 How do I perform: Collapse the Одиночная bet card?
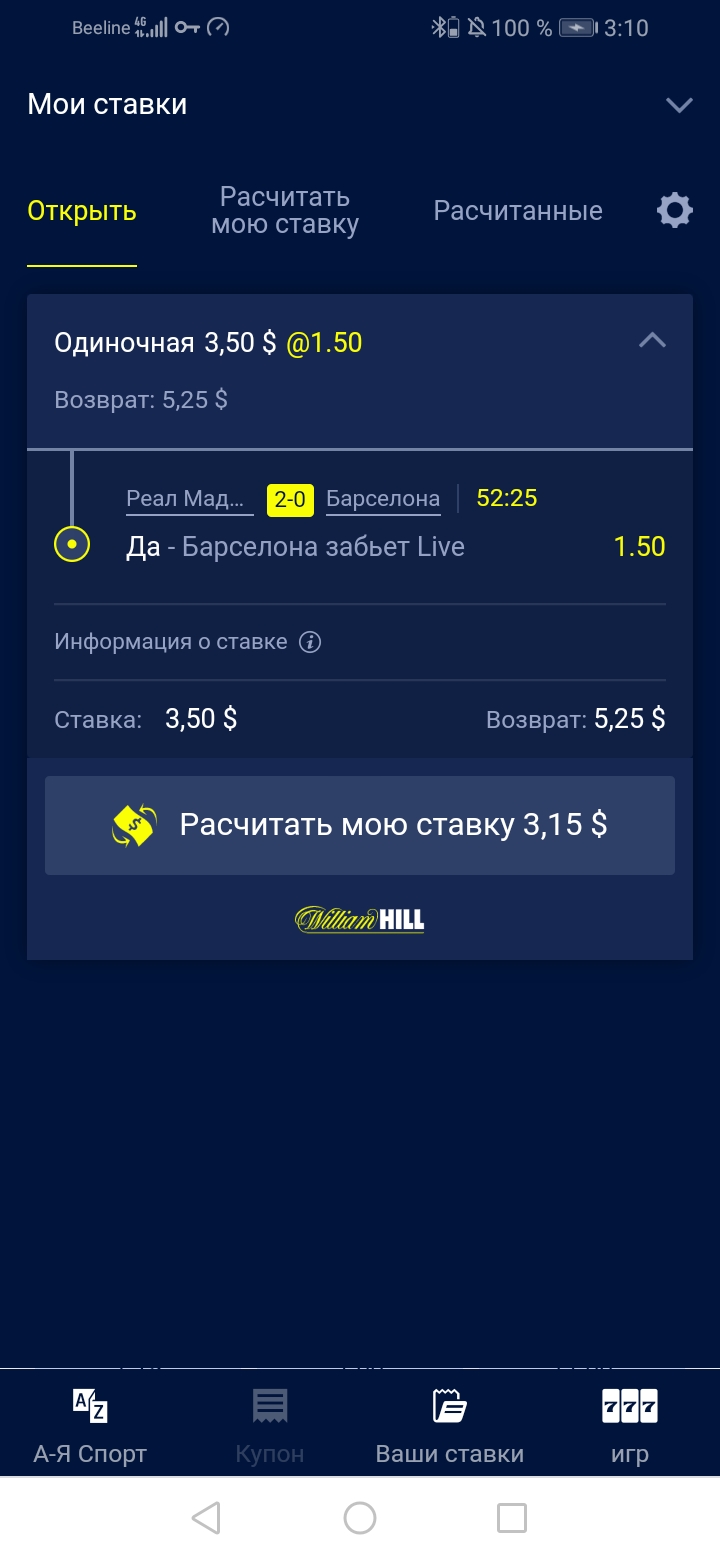(652, 341)
